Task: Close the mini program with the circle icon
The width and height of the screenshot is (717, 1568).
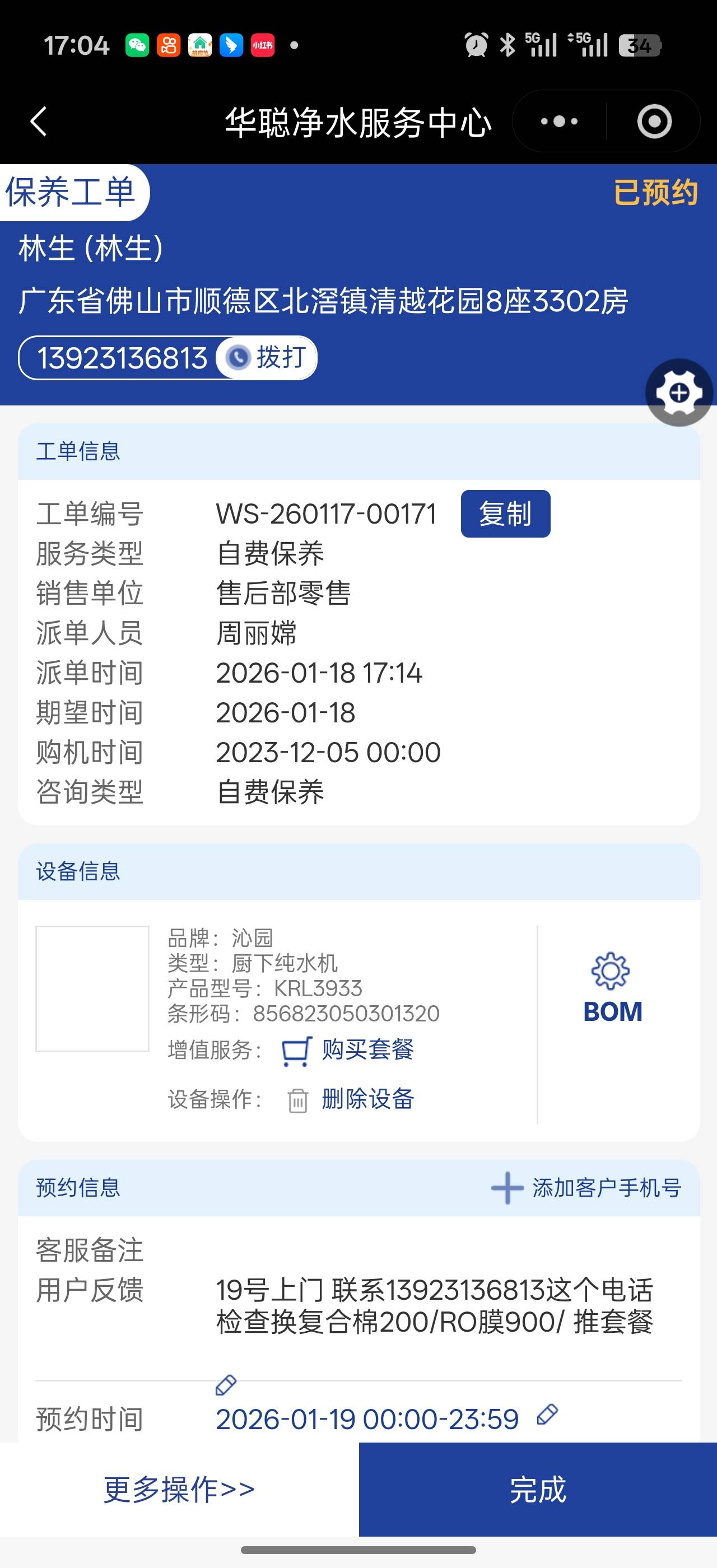Action: (x=654, y=121)
